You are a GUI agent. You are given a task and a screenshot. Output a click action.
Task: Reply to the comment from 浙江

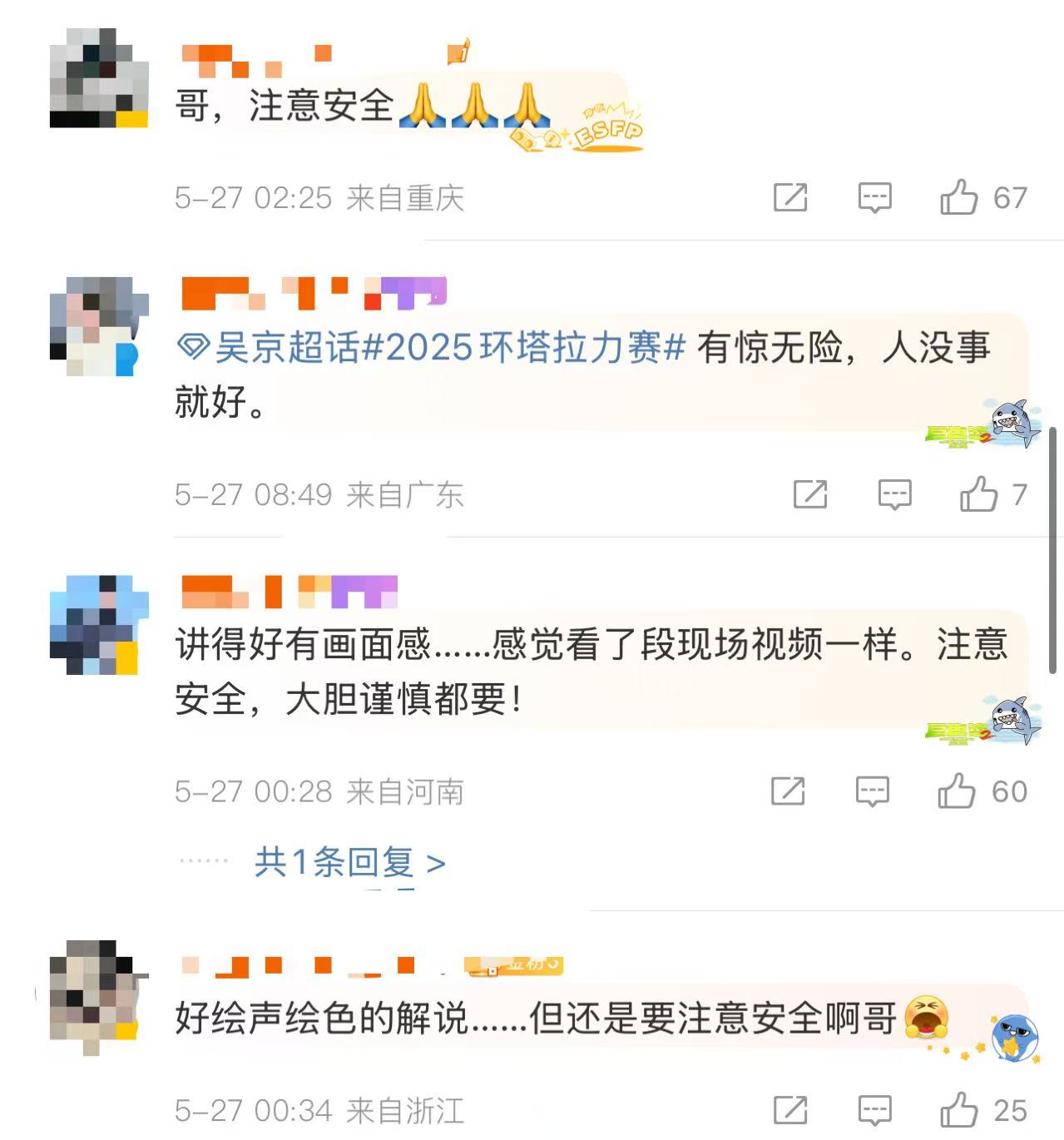pos(874,1110)
